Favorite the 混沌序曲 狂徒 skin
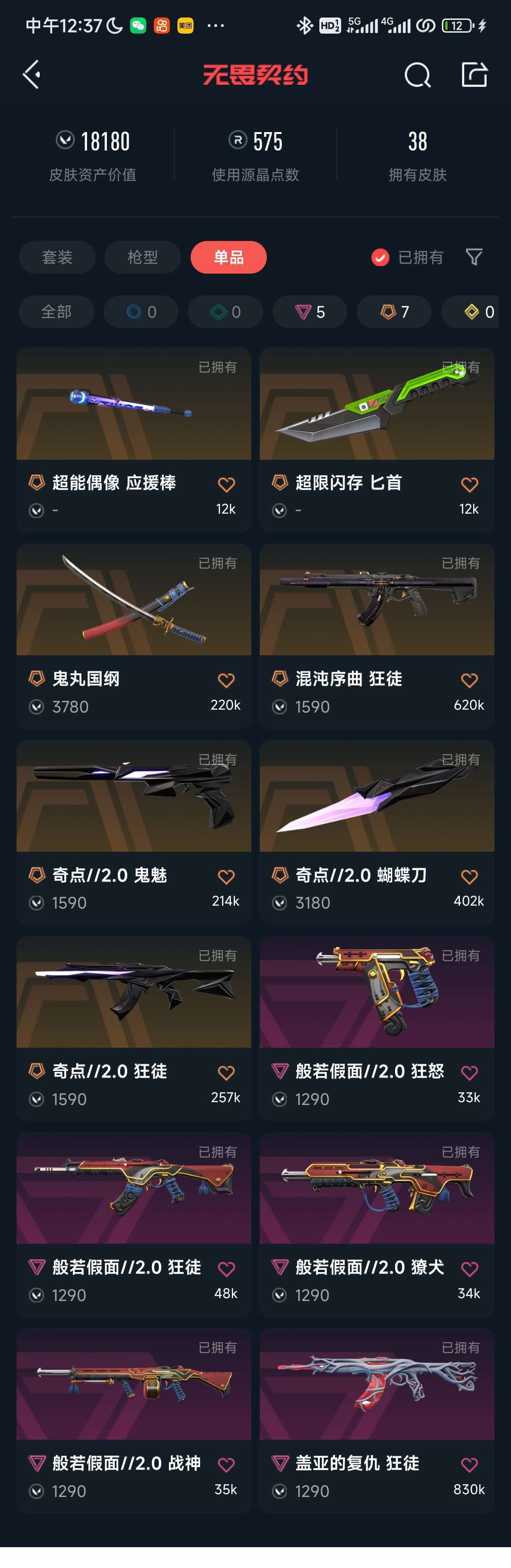The image size is (511, 1568). pos(469,680)
